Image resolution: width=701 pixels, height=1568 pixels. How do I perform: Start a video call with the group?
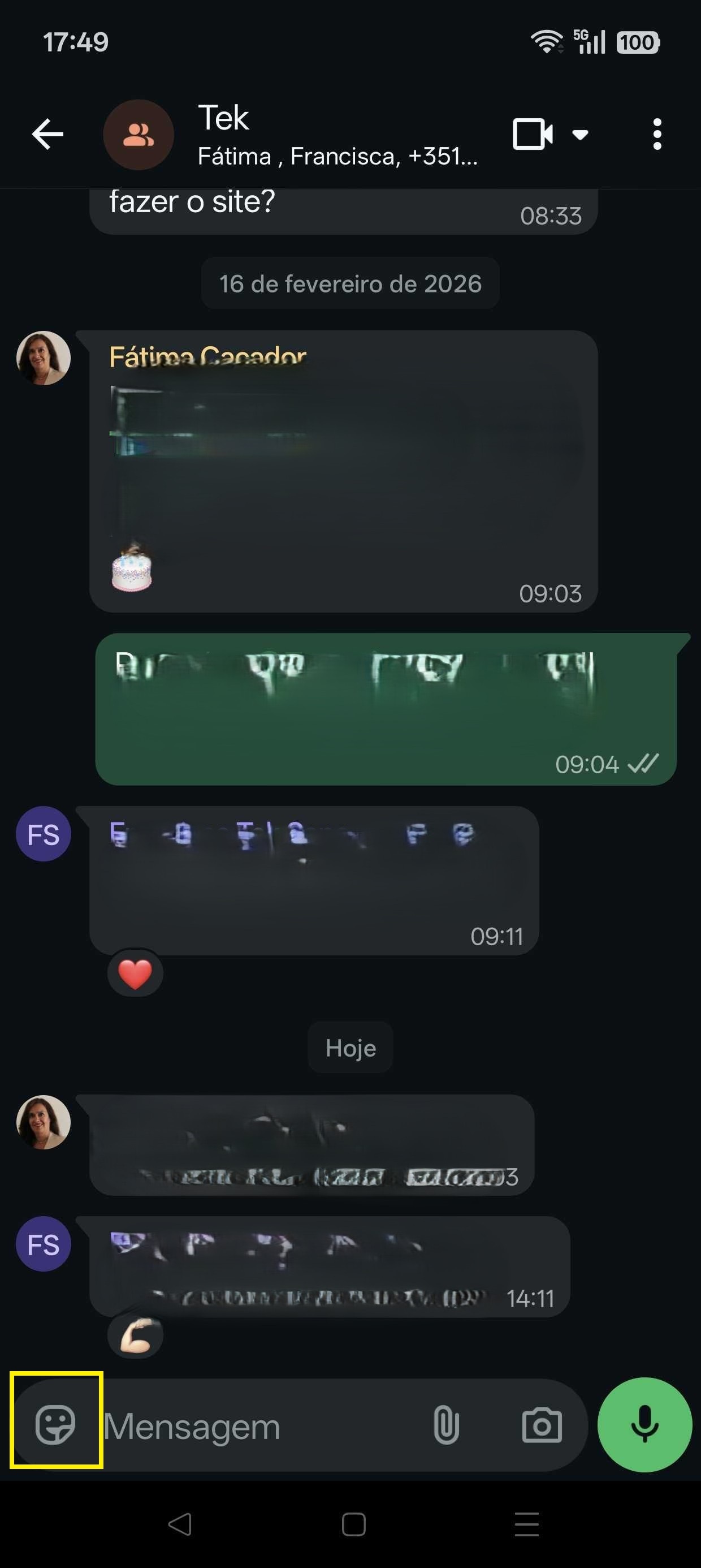click(x=532, y=134)
